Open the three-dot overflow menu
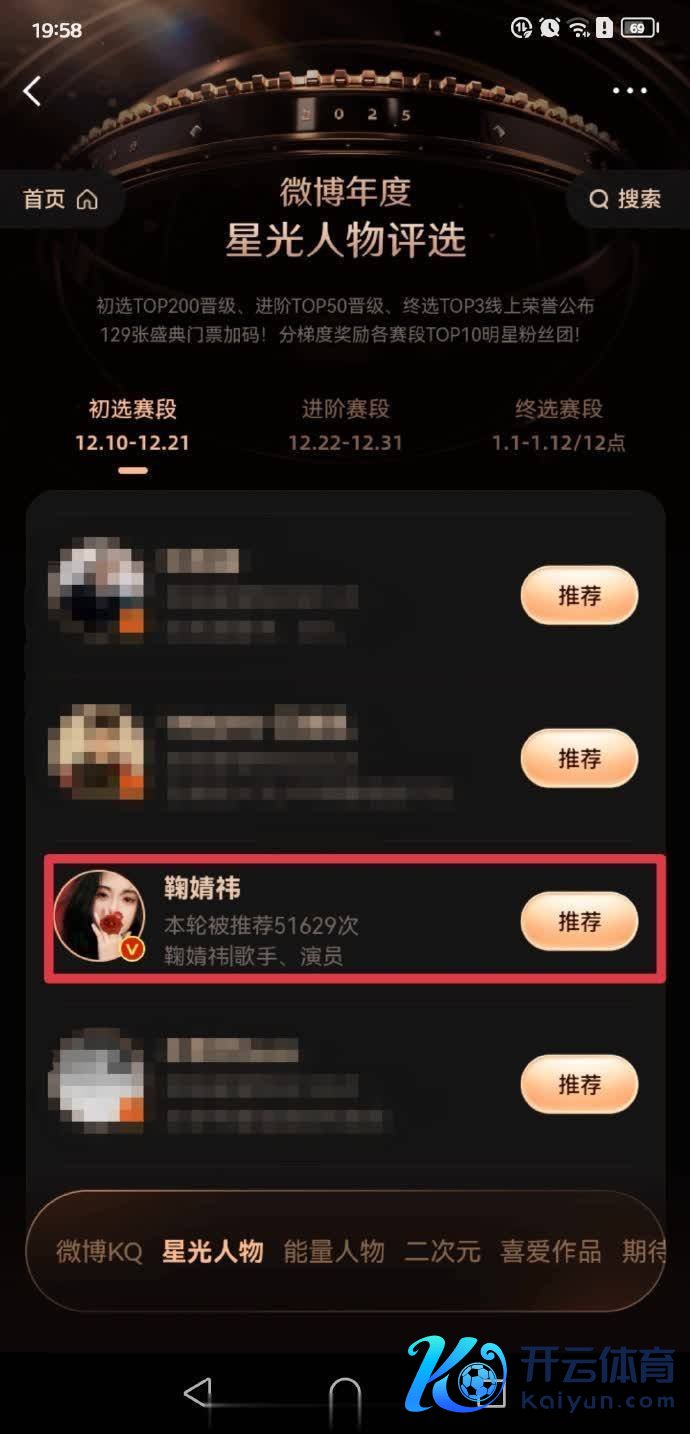 pyautogui.click(x=629, y=91)
